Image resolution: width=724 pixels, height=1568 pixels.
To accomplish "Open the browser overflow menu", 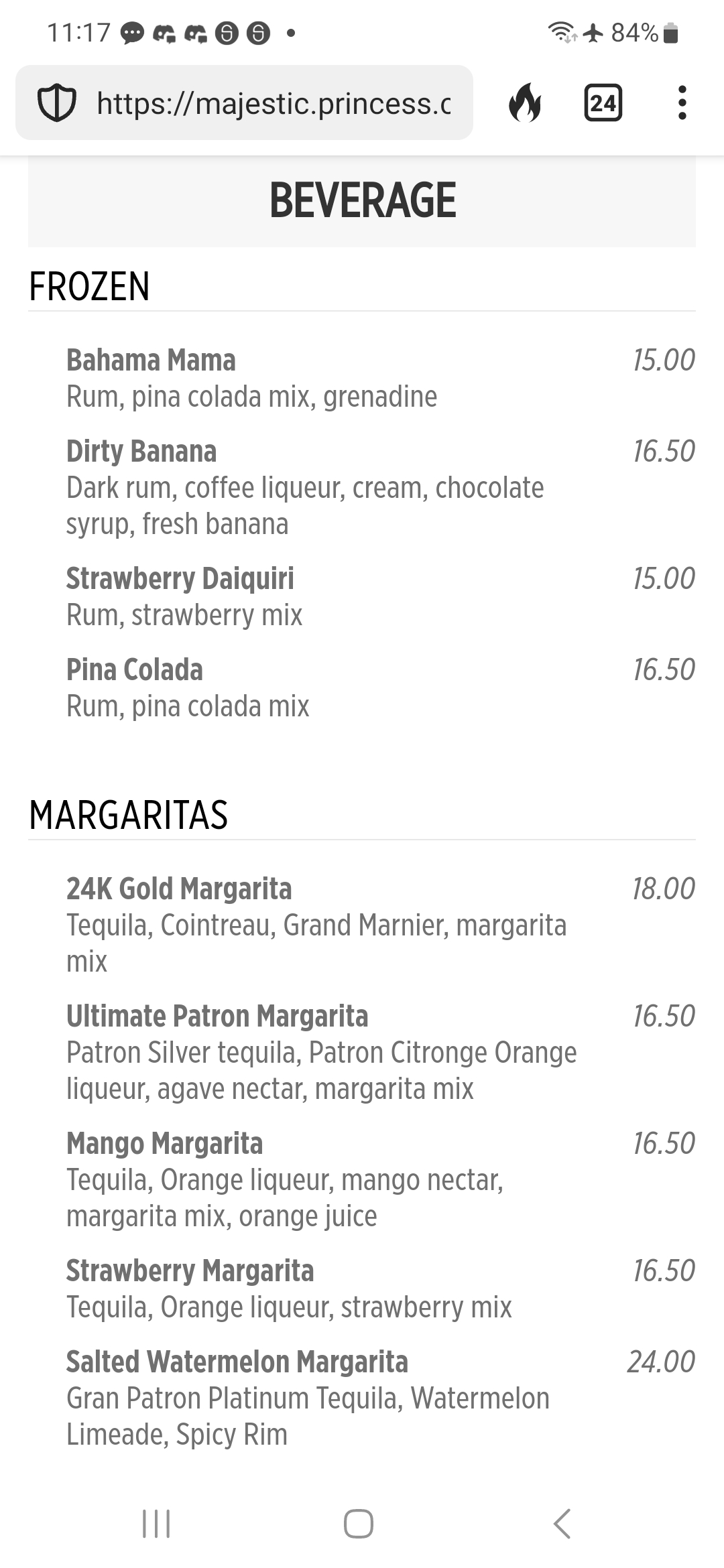I will click(x=682, y=103).
